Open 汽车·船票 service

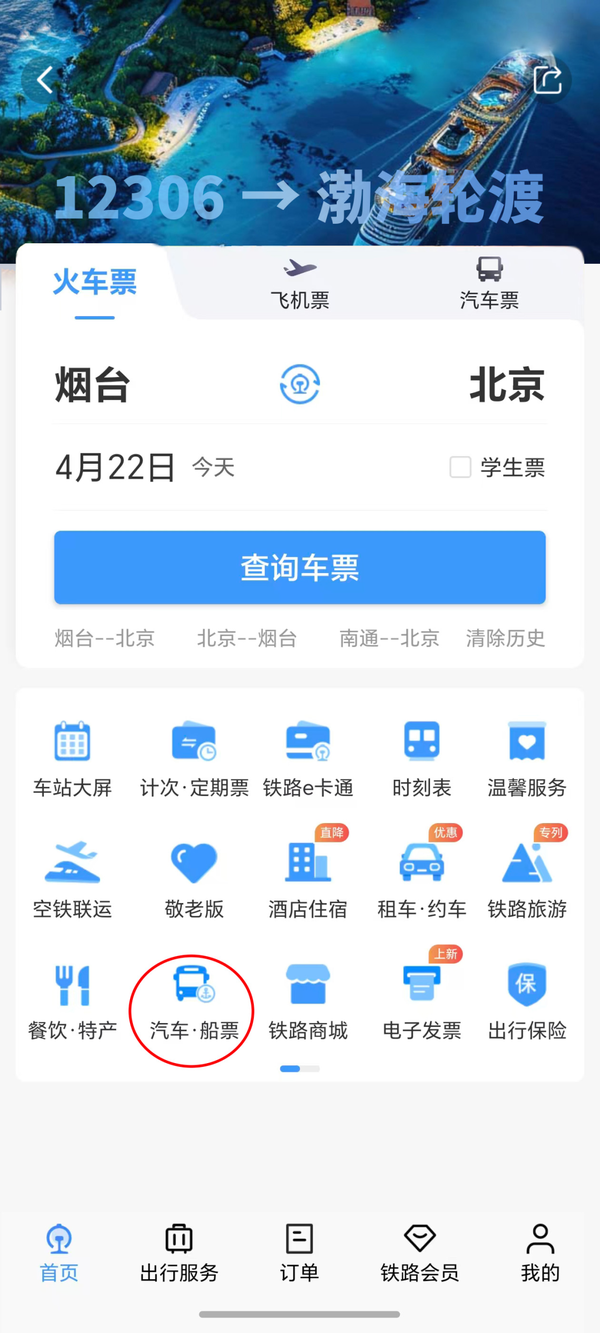tap(194, 1000)
